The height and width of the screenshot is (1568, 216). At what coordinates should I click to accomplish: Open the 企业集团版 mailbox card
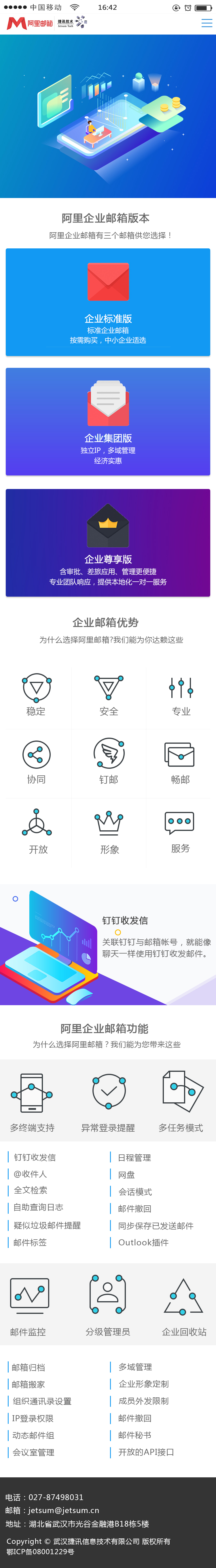click(x=108, y=422)
